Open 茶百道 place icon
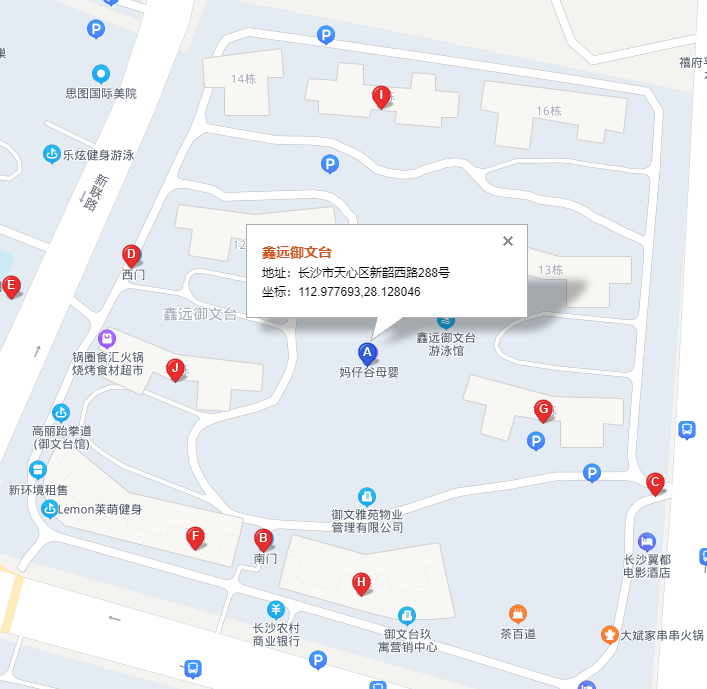This screenshot has width=707, height=689. pyautogui.click(x=517, y=613)
